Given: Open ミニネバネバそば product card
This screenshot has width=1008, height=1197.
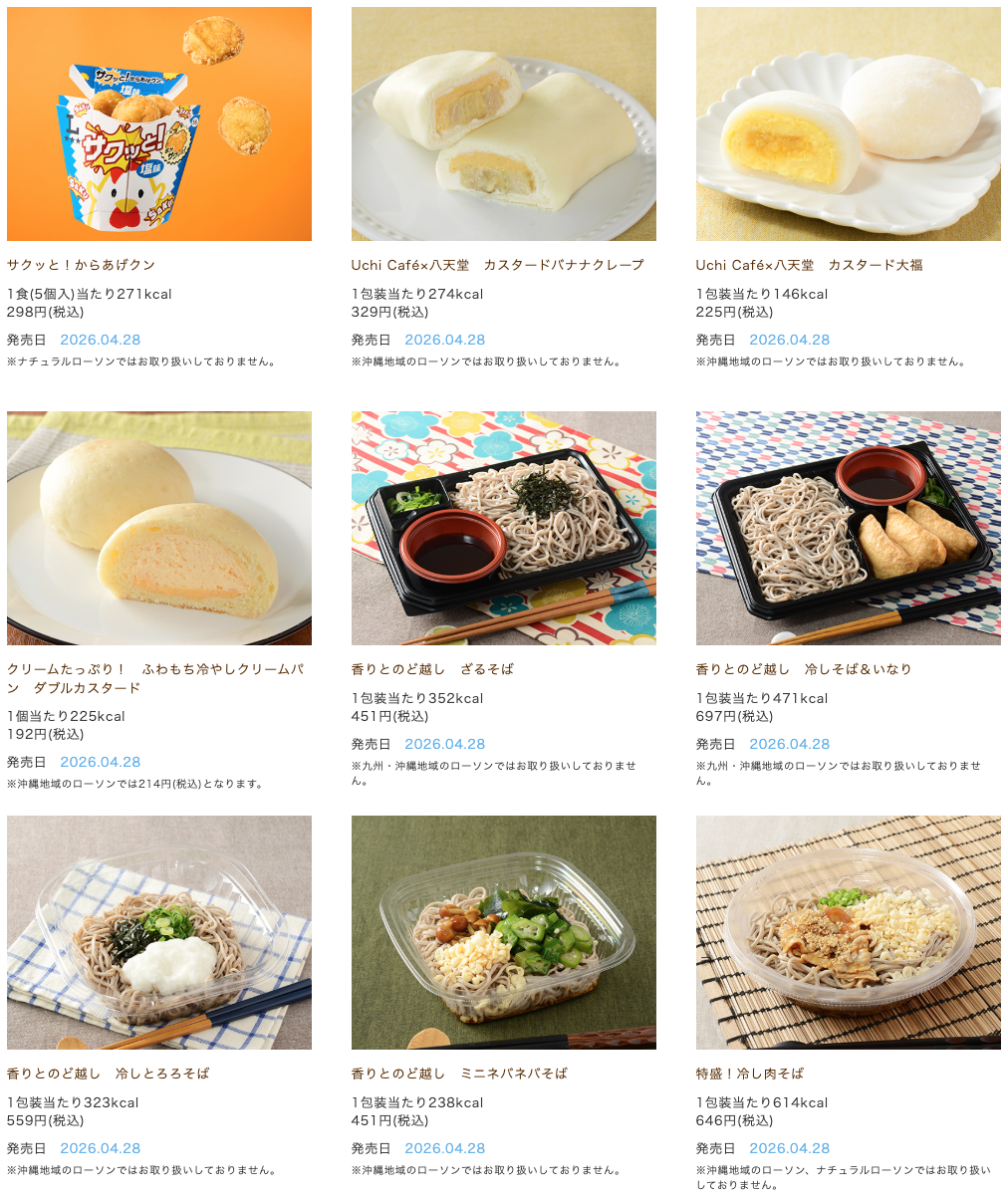Looking at the screenshot, I should (x=503, y=933).
